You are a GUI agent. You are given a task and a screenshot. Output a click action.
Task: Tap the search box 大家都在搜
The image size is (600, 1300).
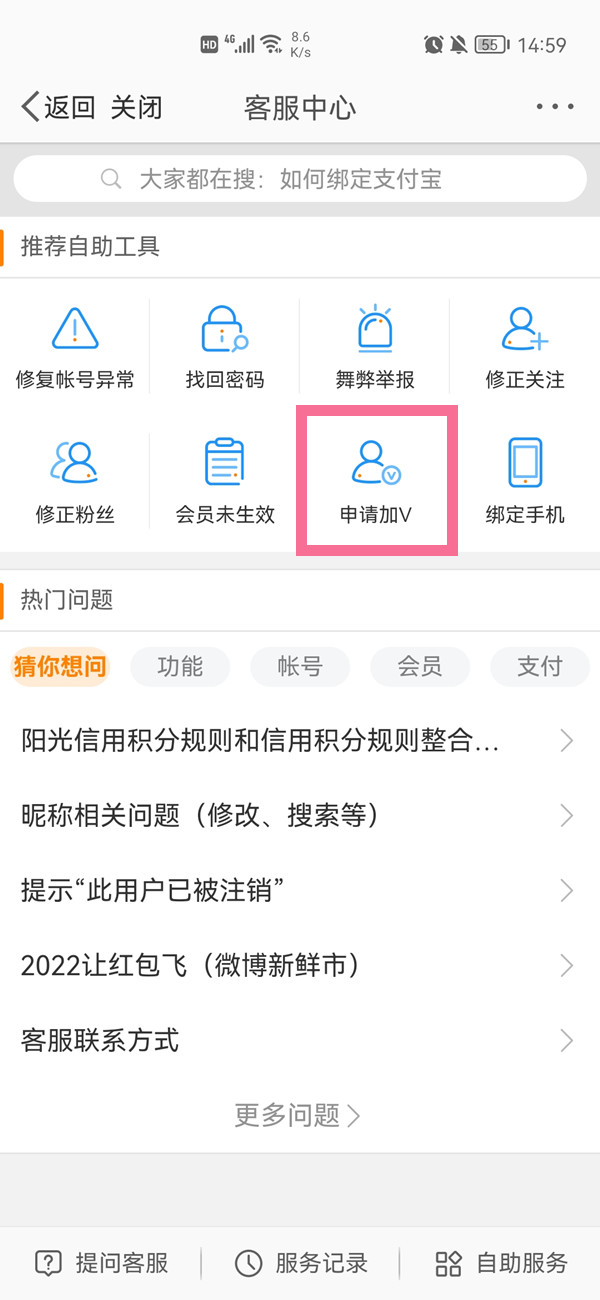coord(300,180)
